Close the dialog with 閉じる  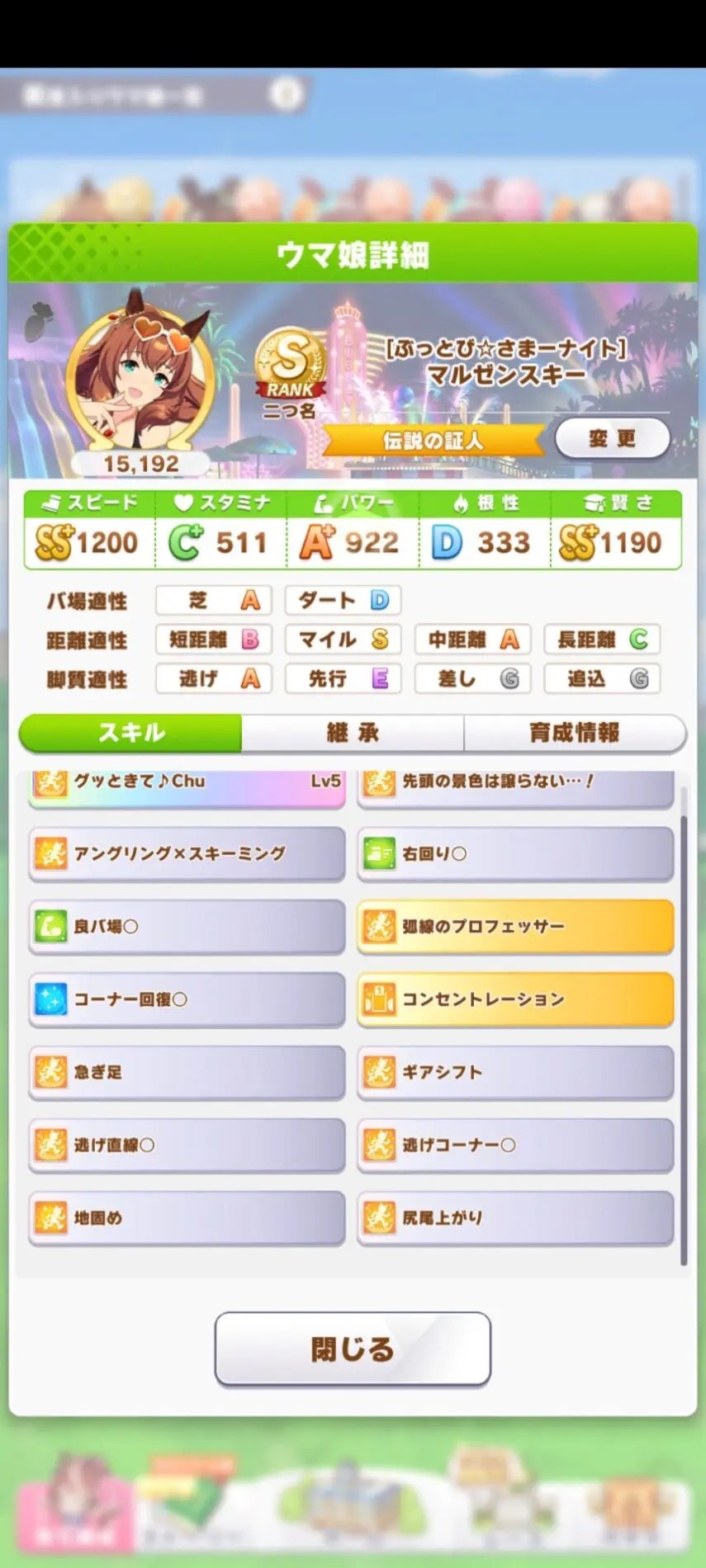click(353, 1348)
